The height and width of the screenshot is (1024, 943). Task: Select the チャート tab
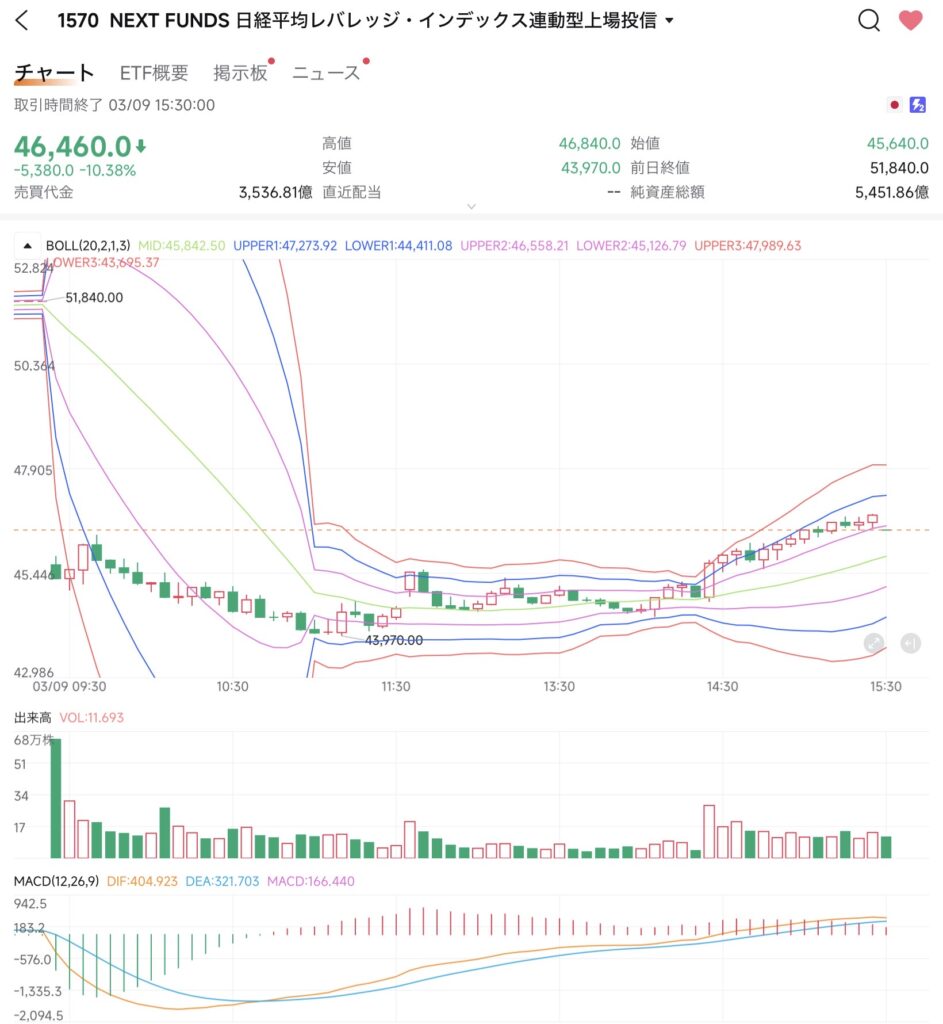(54, 73)
